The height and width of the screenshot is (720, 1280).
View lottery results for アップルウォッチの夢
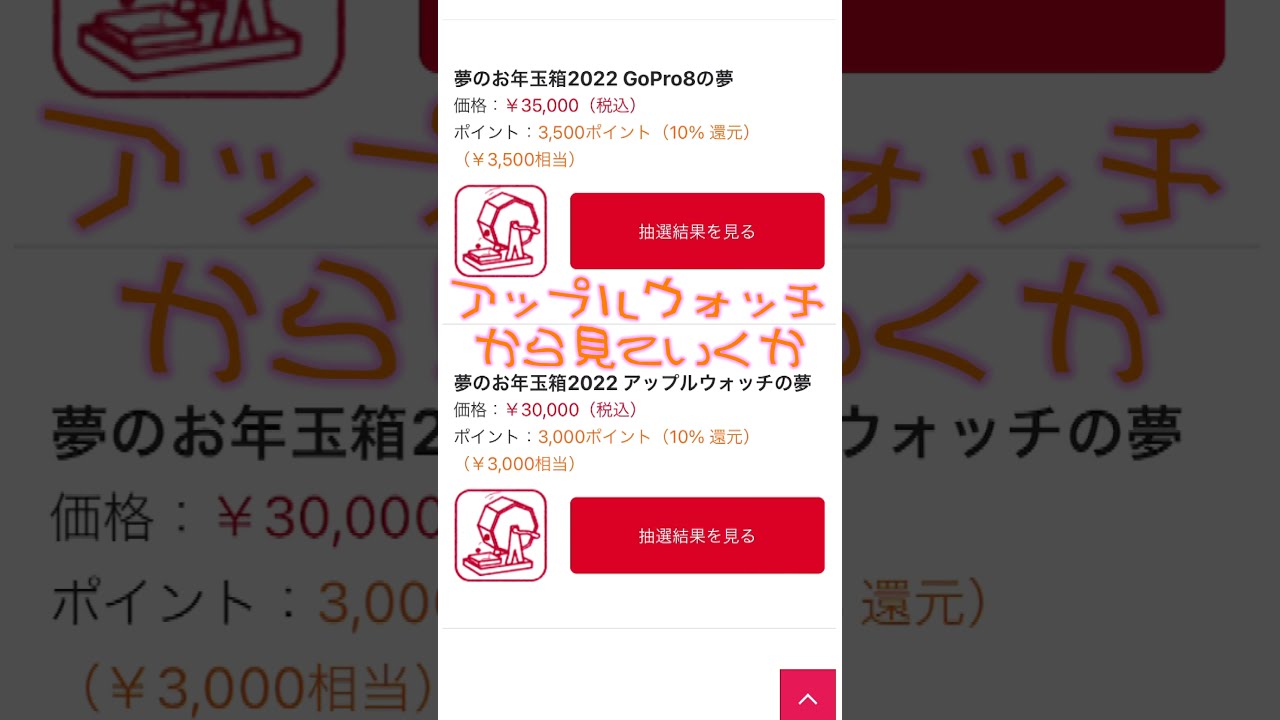pyautogui.click(x=697, y=535)
